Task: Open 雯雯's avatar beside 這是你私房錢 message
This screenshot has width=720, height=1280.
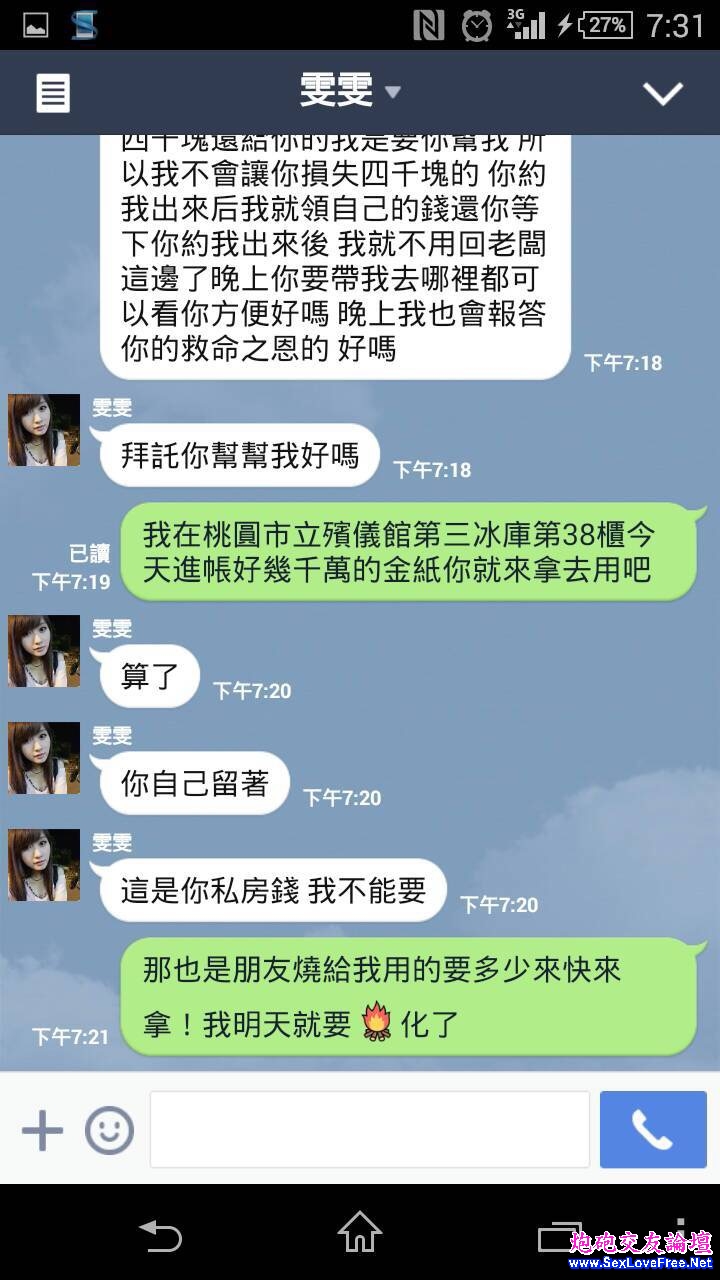Action: (44, 865)
